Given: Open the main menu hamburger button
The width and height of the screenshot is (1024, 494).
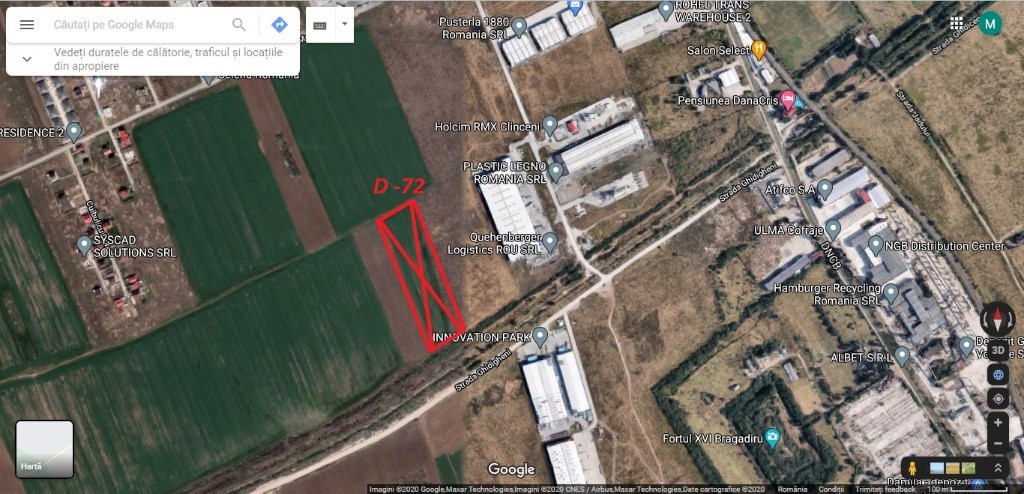Looking at the screenshot, I should point(27,24).
